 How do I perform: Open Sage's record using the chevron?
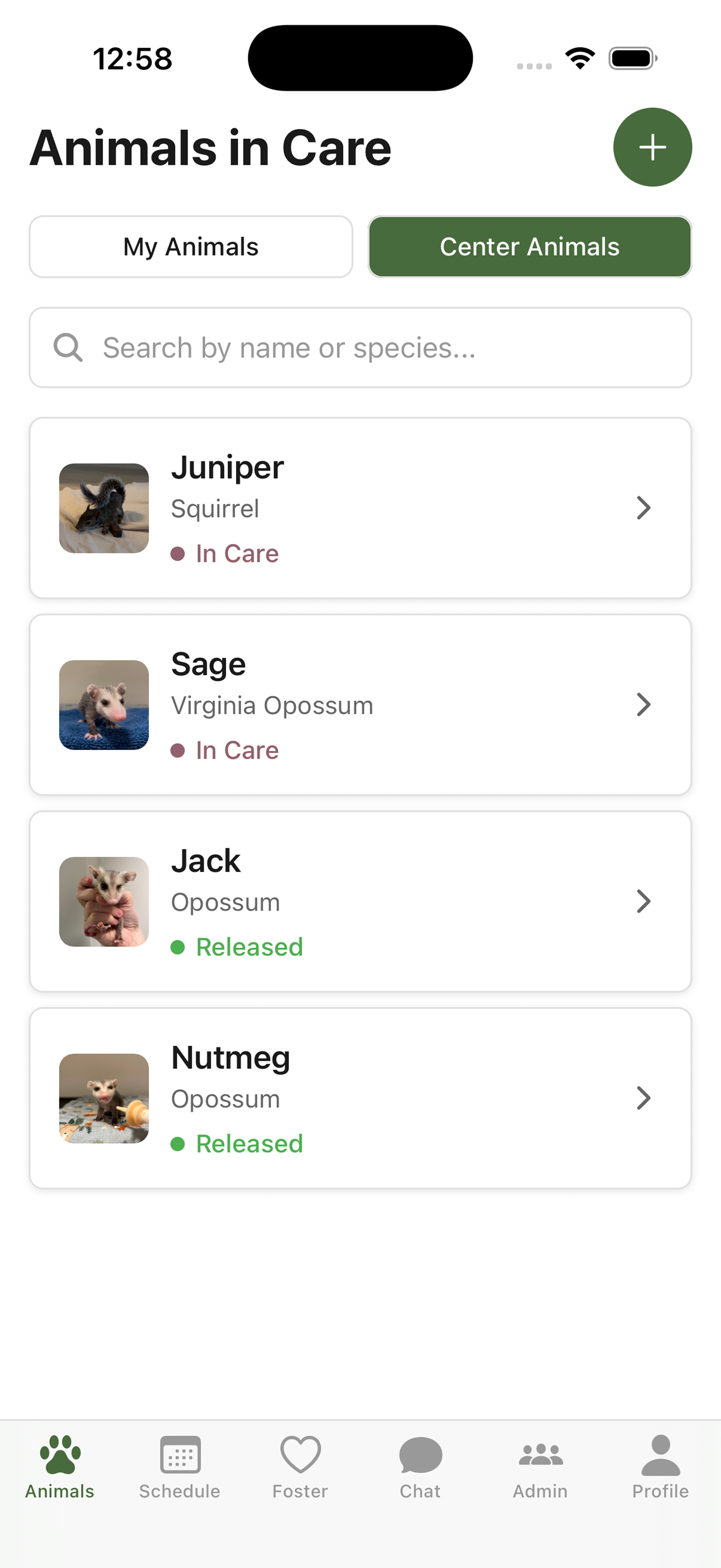[x=644, y=705]
